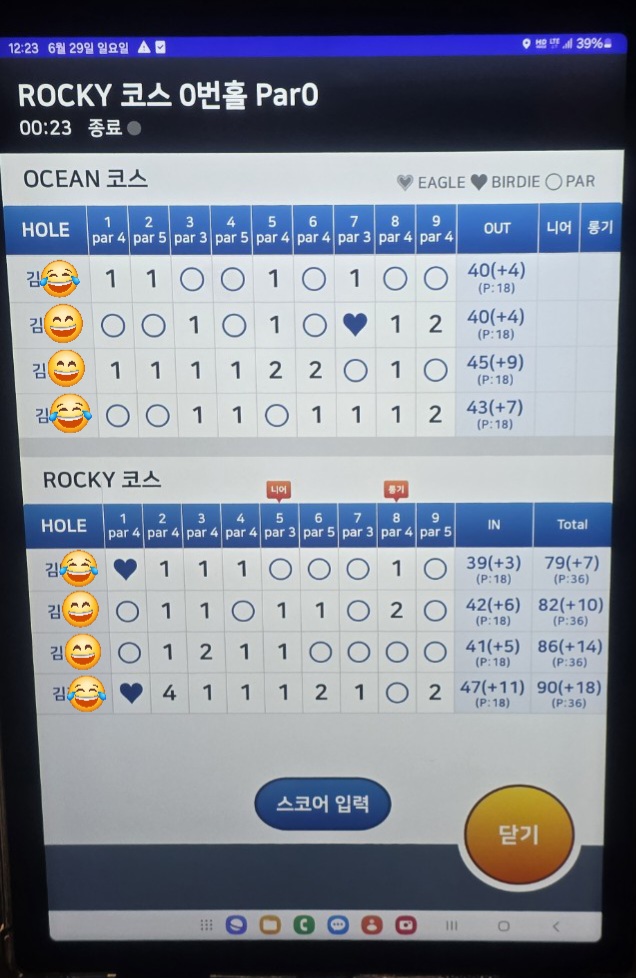This screenshot has height=978, width=636.
Task: Launch Samsung Internet from the taskbar
Action: [236, 925]
